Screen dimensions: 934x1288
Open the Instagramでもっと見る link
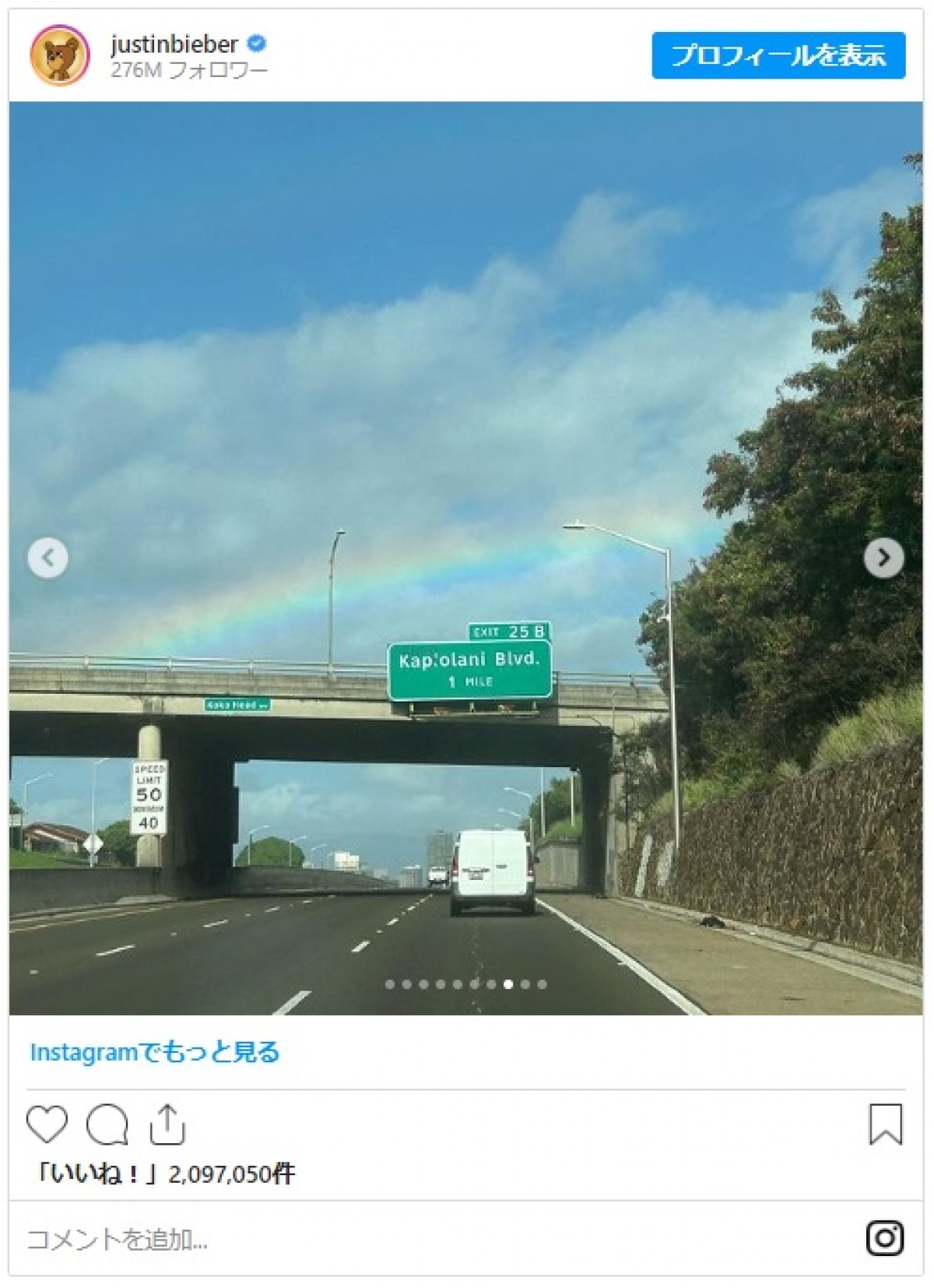coord(154,1052)
